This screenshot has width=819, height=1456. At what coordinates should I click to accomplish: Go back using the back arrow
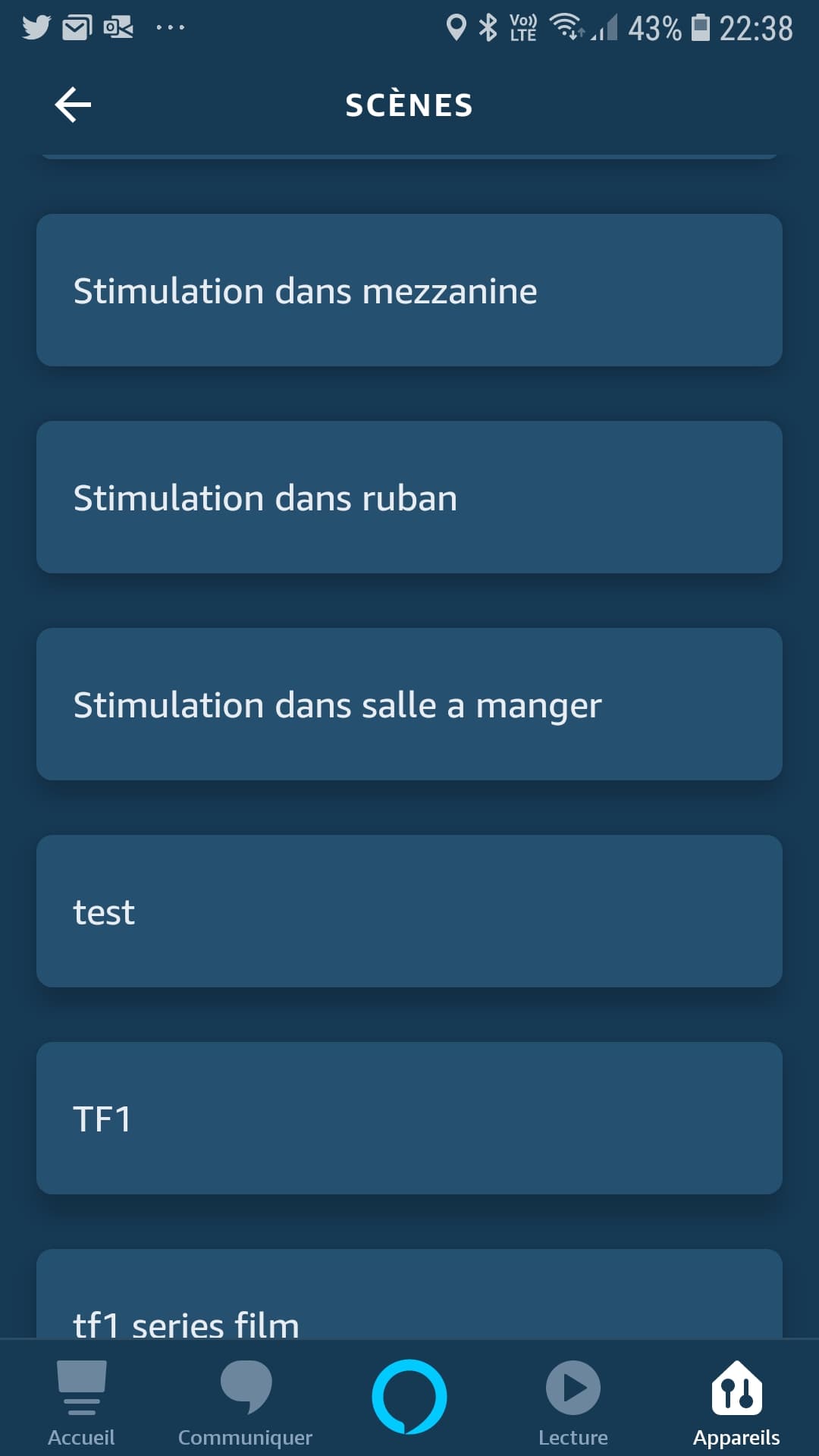tap(73, 105)
